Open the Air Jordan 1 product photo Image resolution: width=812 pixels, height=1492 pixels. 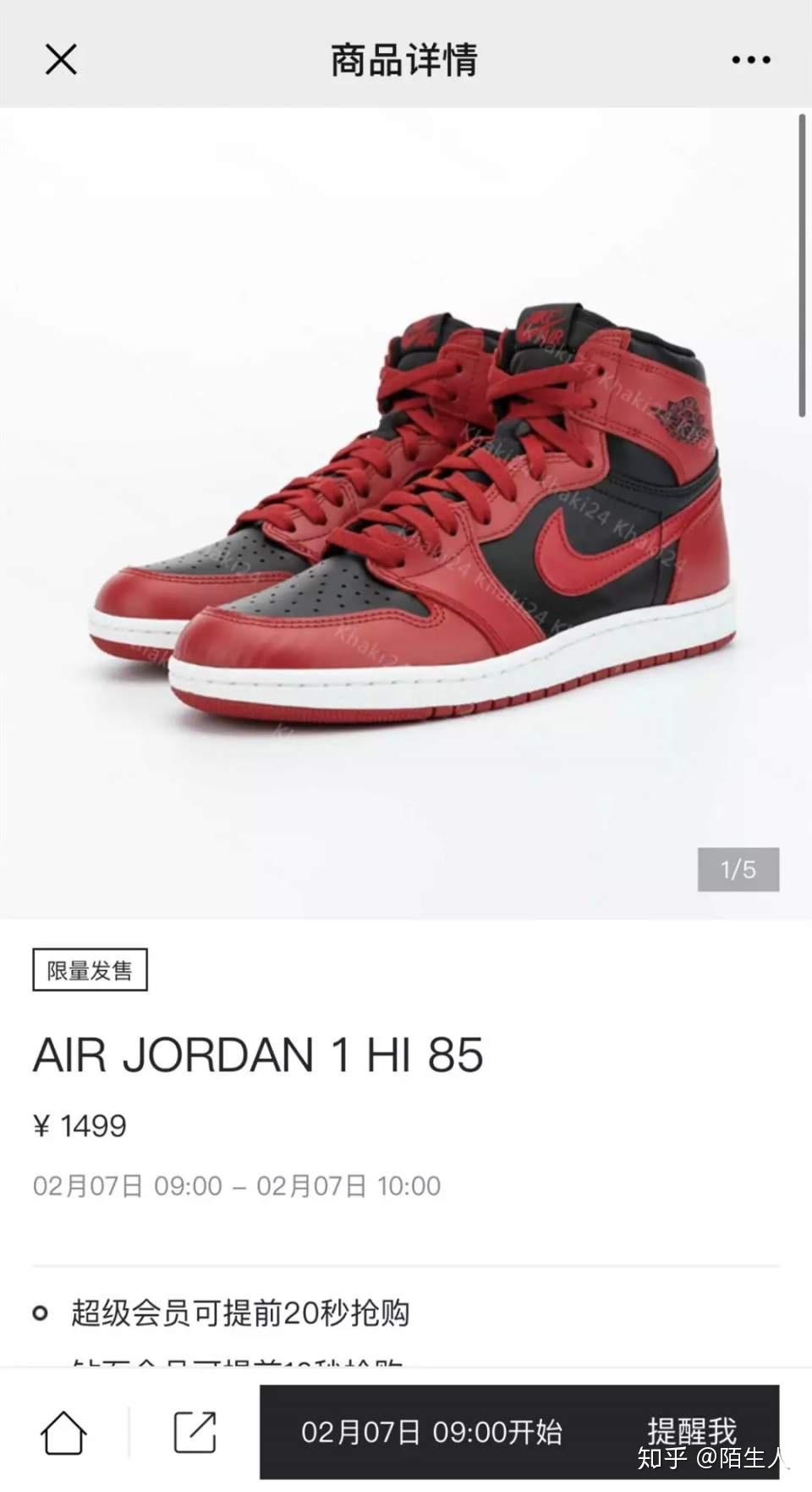[x=406, y=508]
